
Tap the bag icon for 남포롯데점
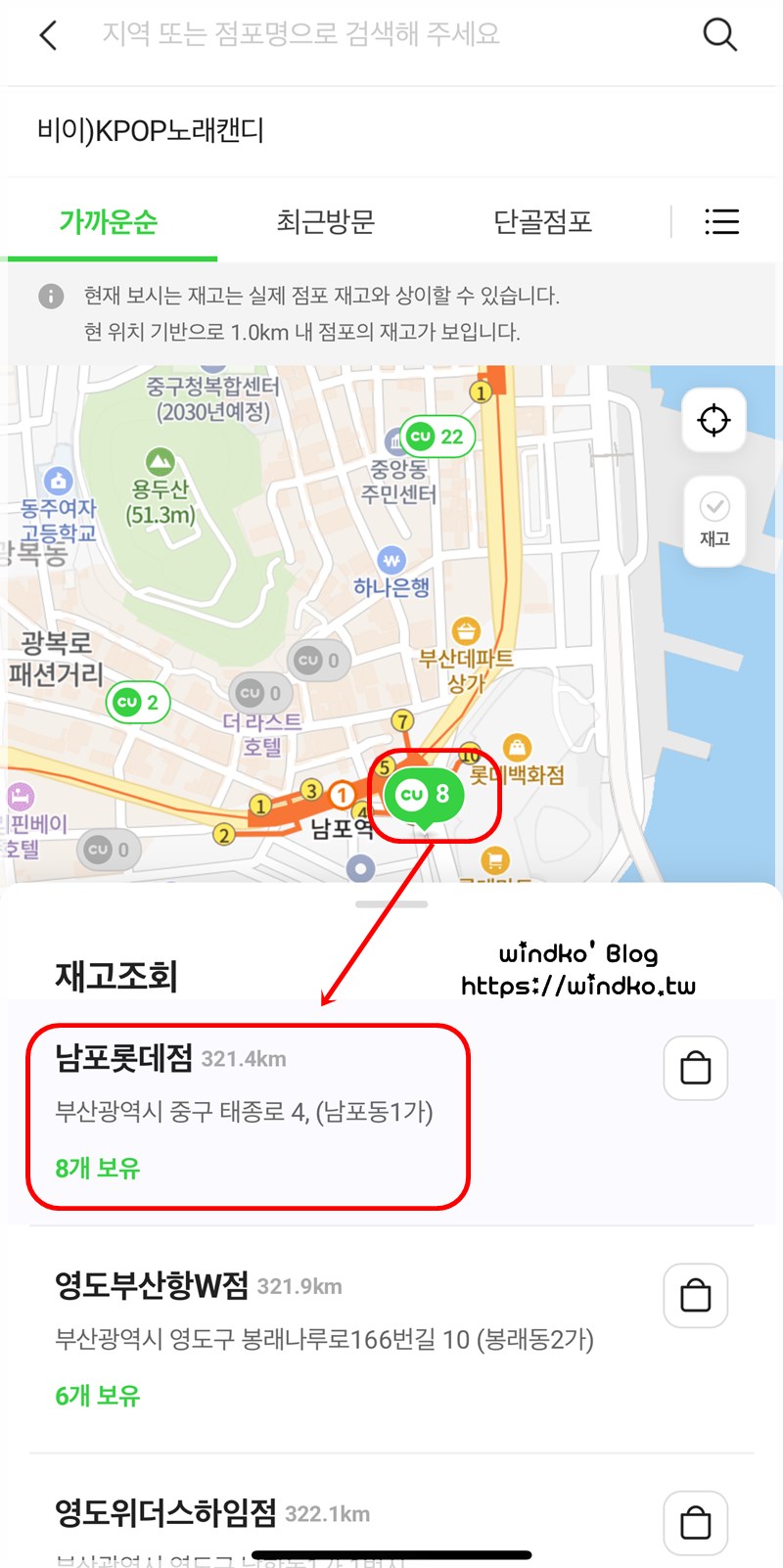pyautogui.click(x=695, y=1068)
